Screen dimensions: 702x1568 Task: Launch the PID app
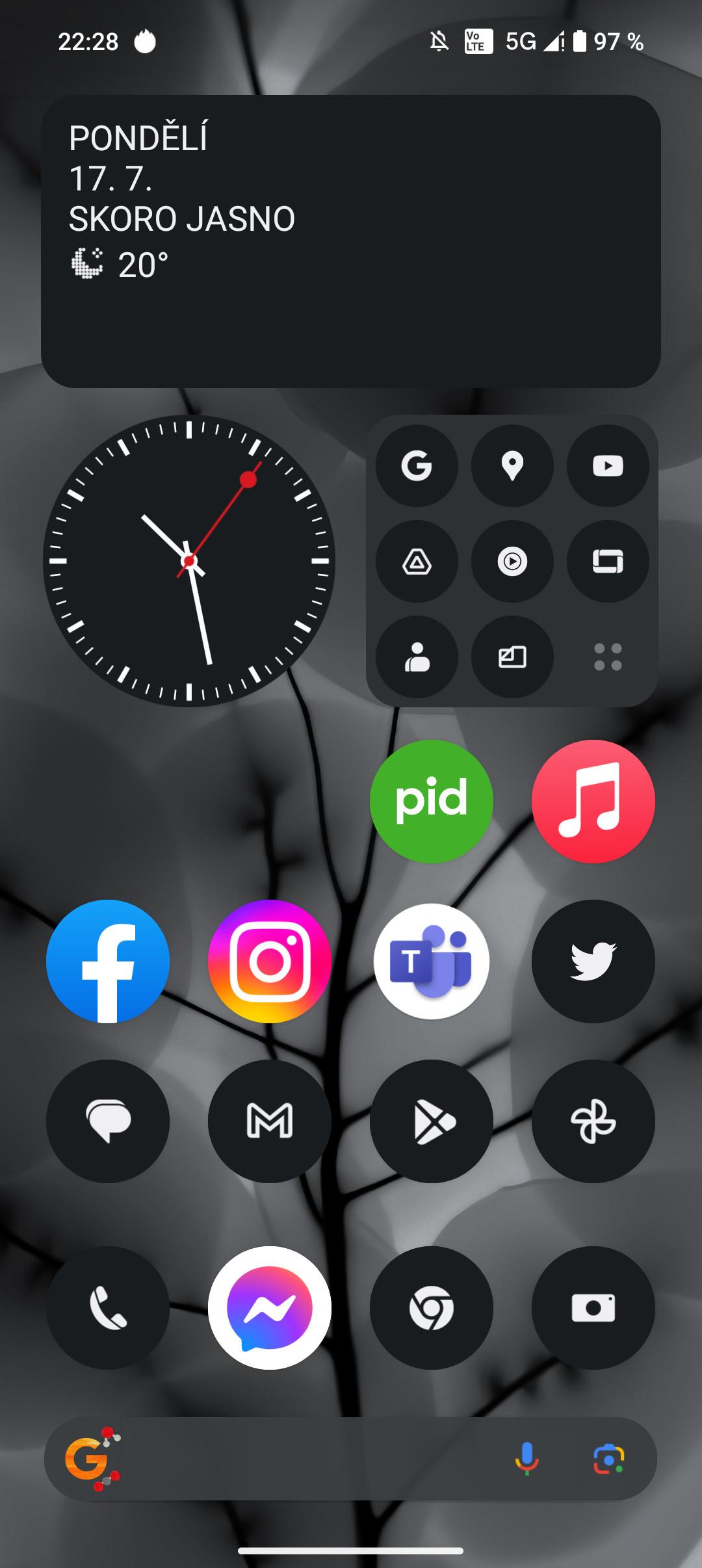[432, 801]
